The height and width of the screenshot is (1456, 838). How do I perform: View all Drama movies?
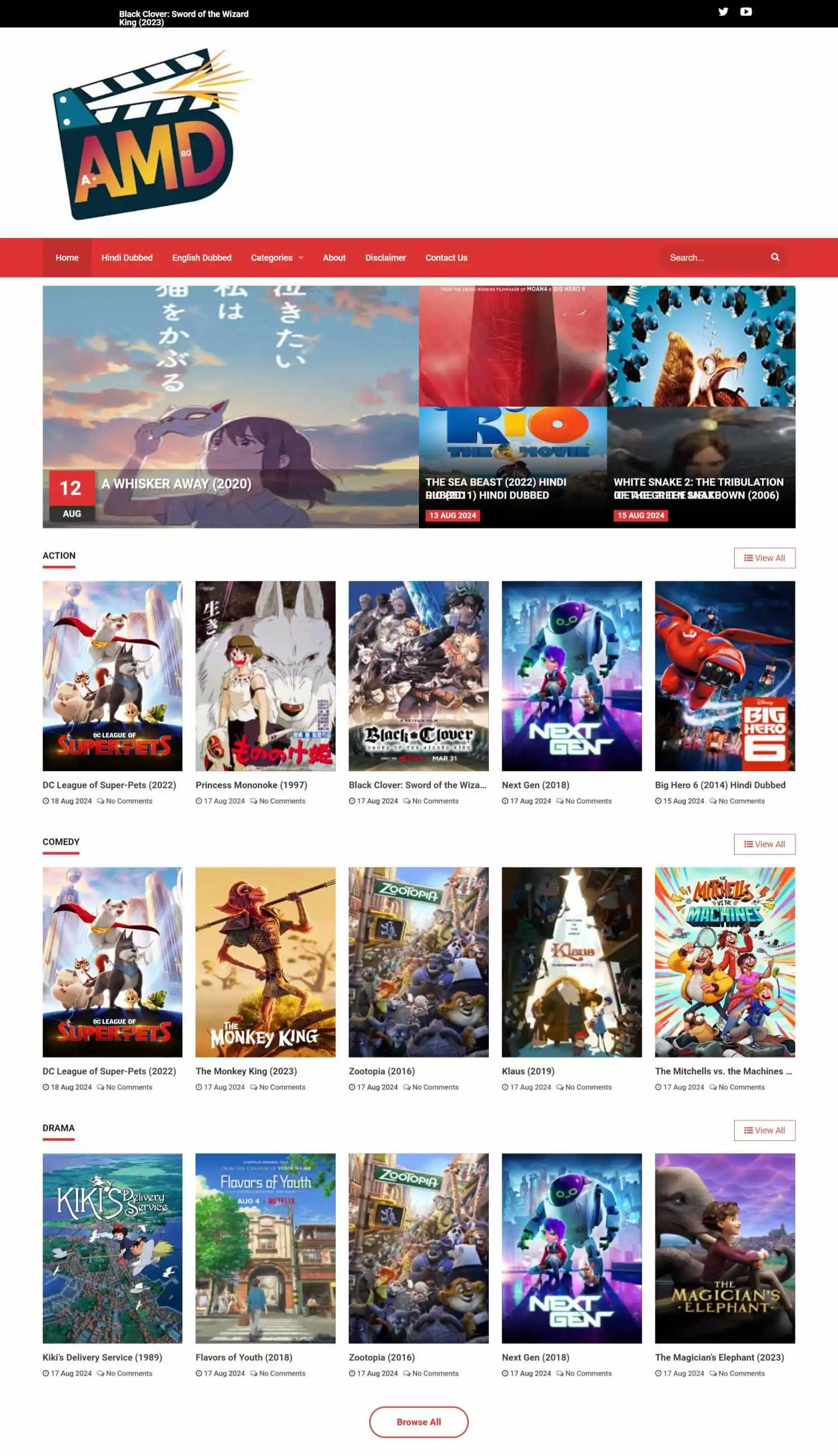tap(764, 1130)
